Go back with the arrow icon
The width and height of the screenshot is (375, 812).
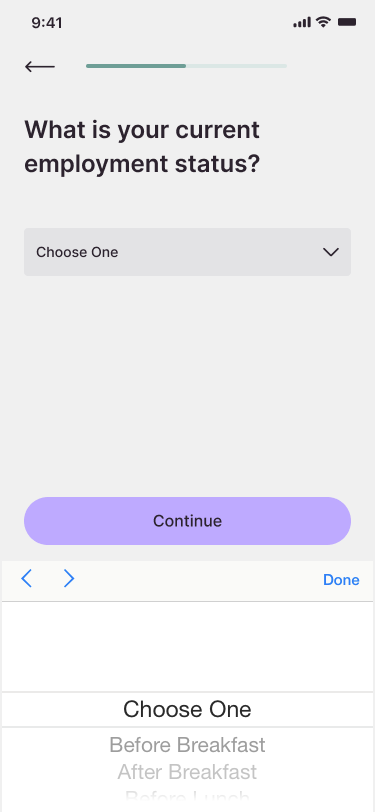(x=39, y=66)
